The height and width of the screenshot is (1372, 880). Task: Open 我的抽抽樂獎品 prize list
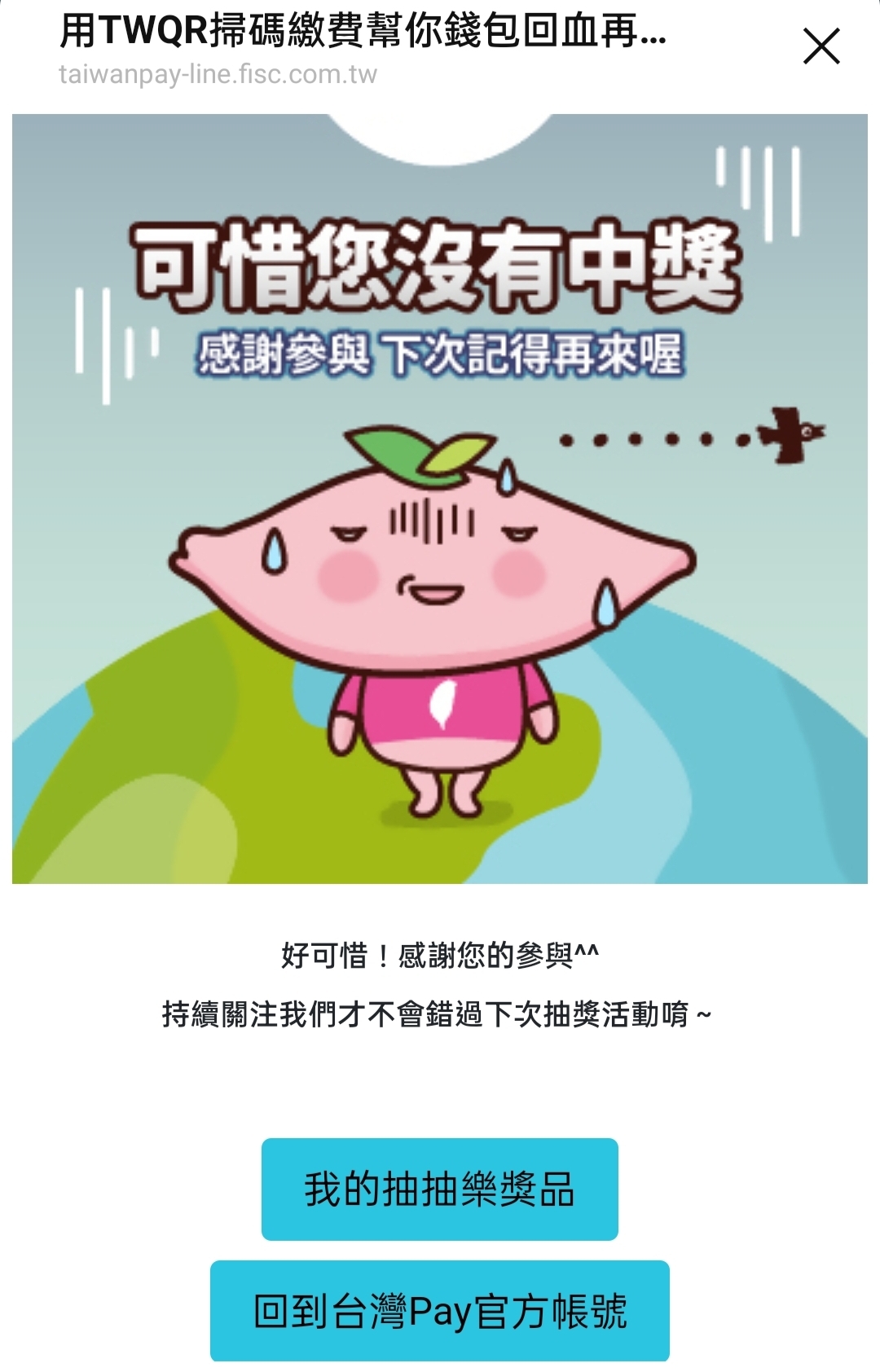click(x=439, y=1189)
